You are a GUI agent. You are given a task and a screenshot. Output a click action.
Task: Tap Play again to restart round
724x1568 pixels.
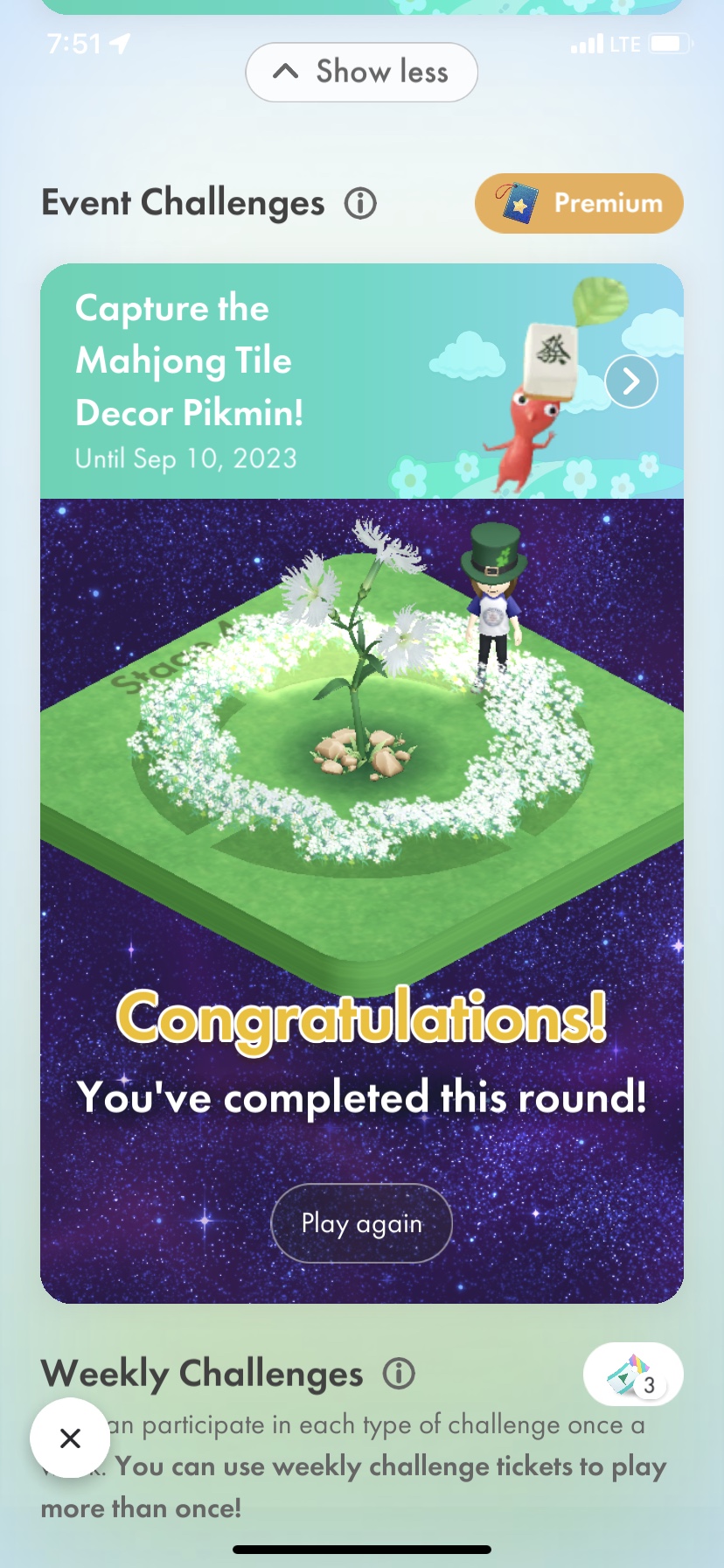361,1222
